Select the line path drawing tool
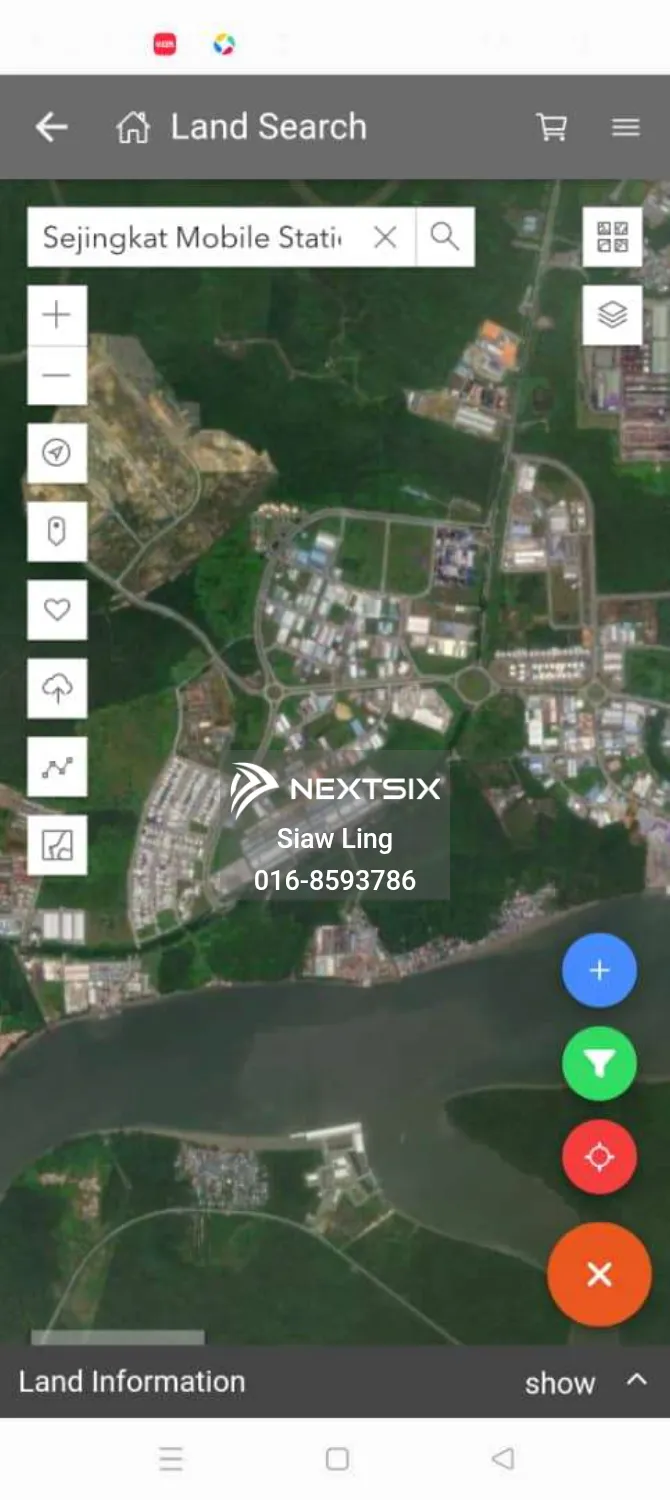This screenshot has width=670, height=1500. (x=57, y=767)
